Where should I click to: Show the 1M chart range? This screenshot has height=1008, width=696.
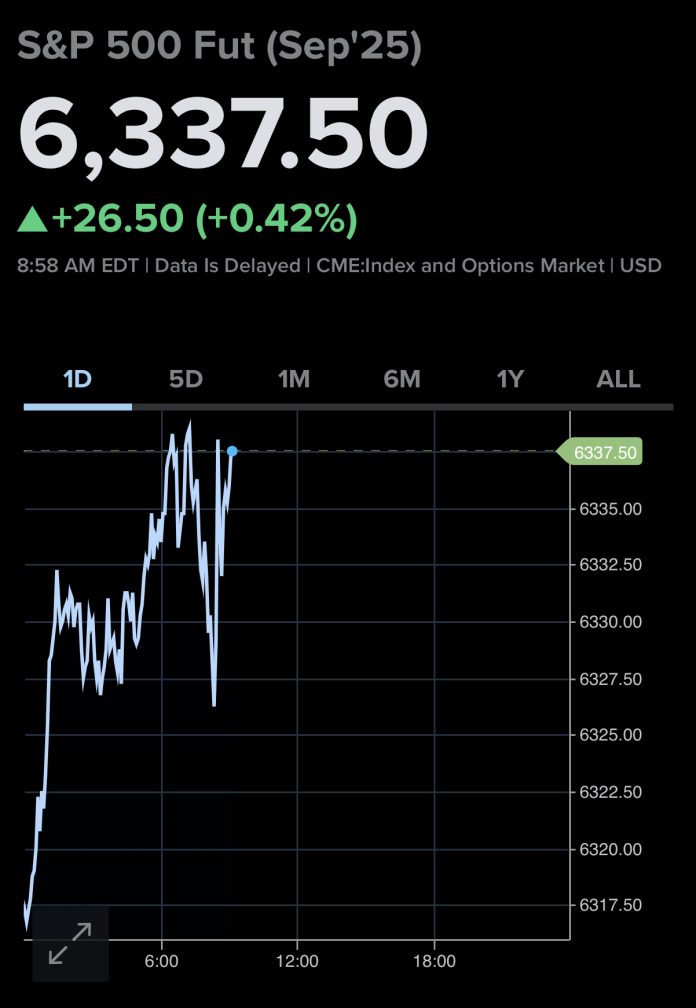click(x=294, y=380)
